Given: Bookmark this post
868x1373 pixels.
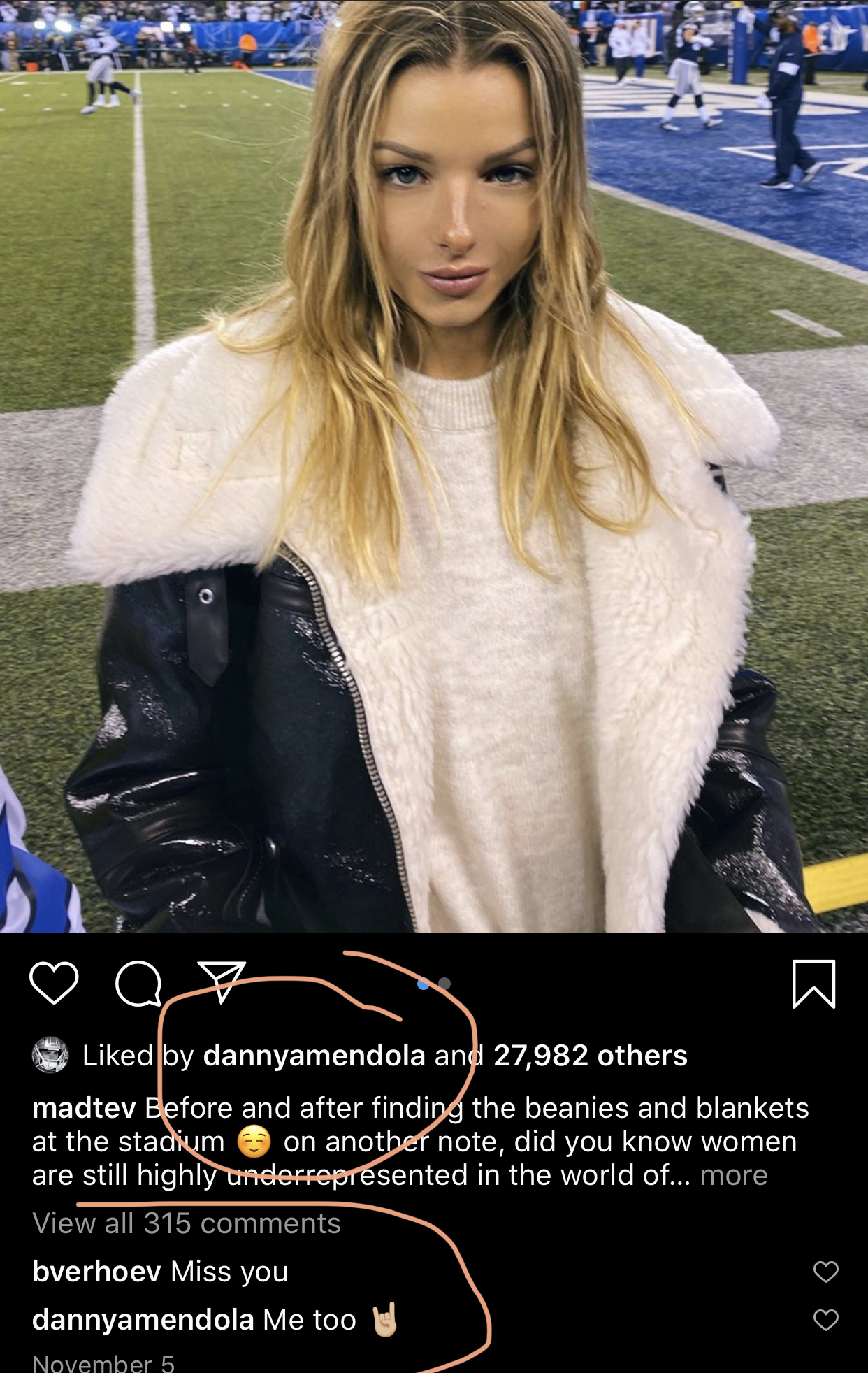Looking at the screenshot, I should 813,984.
